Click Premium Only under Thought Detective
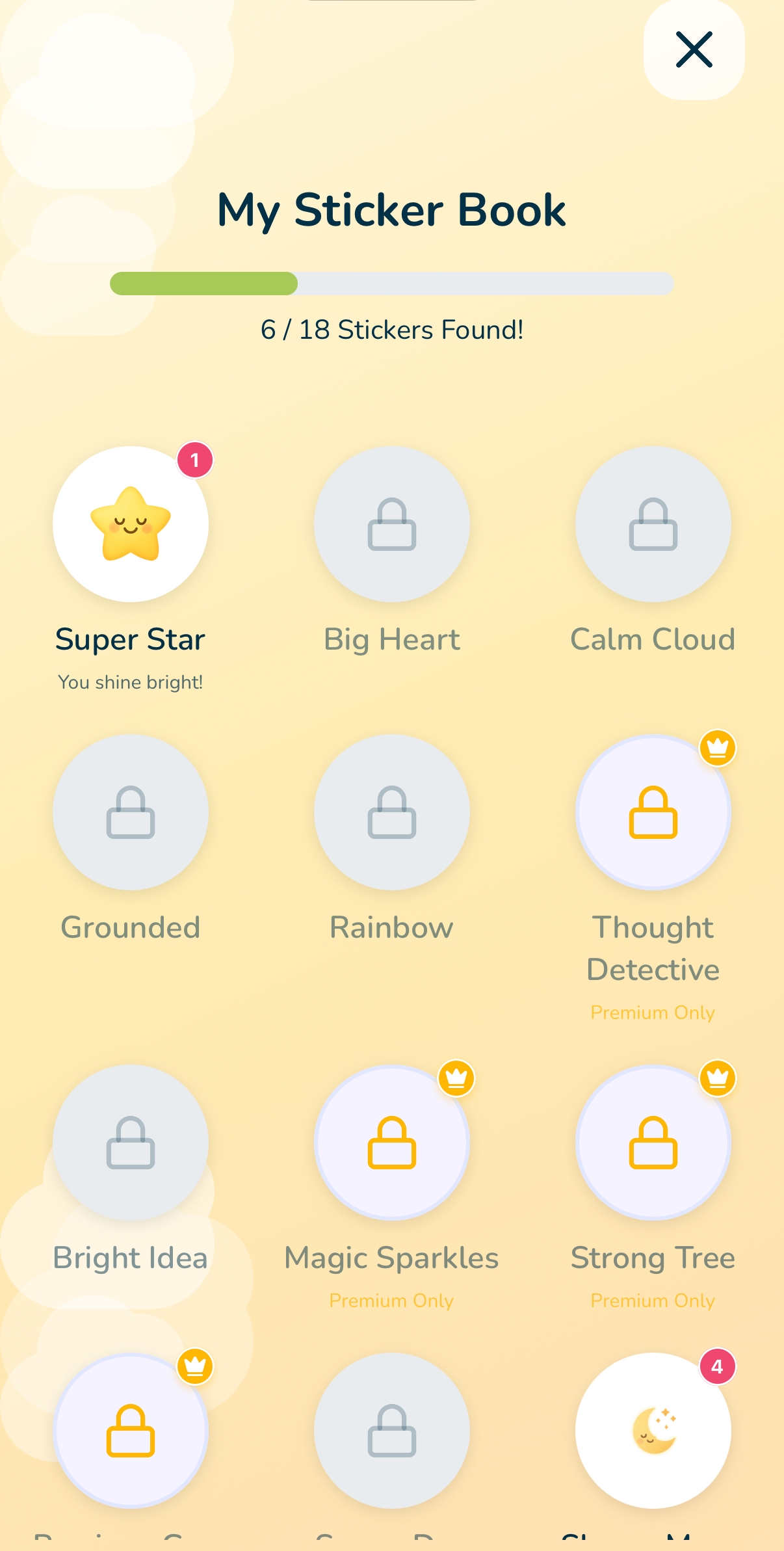 tap(653, 1013)
